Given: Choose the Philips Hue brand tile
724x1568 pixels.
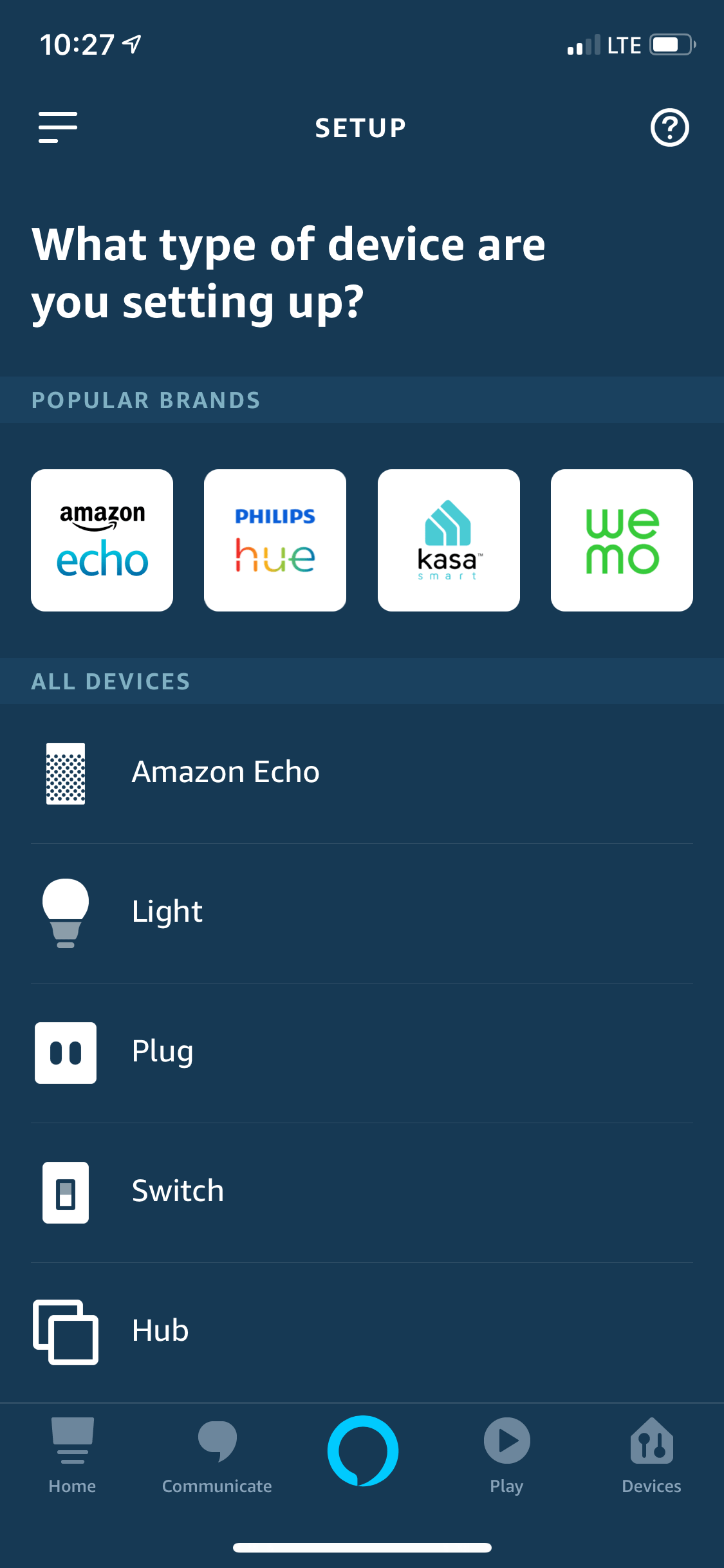Looking at the screenshot, I should 275,540.
